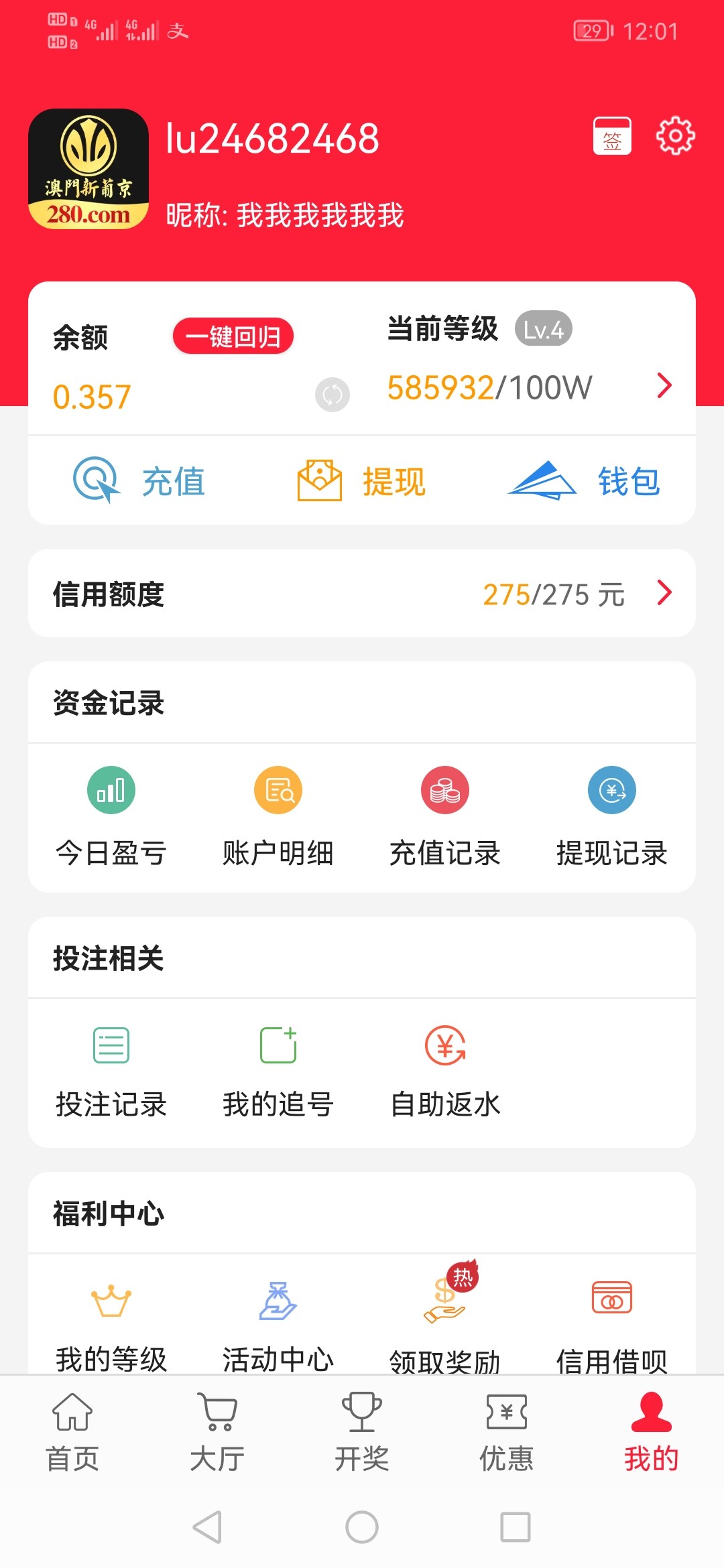The height and width of the screenshot is (1568, 724).
Task: Tap the system back button
Action: click(x=207, y=1527)
